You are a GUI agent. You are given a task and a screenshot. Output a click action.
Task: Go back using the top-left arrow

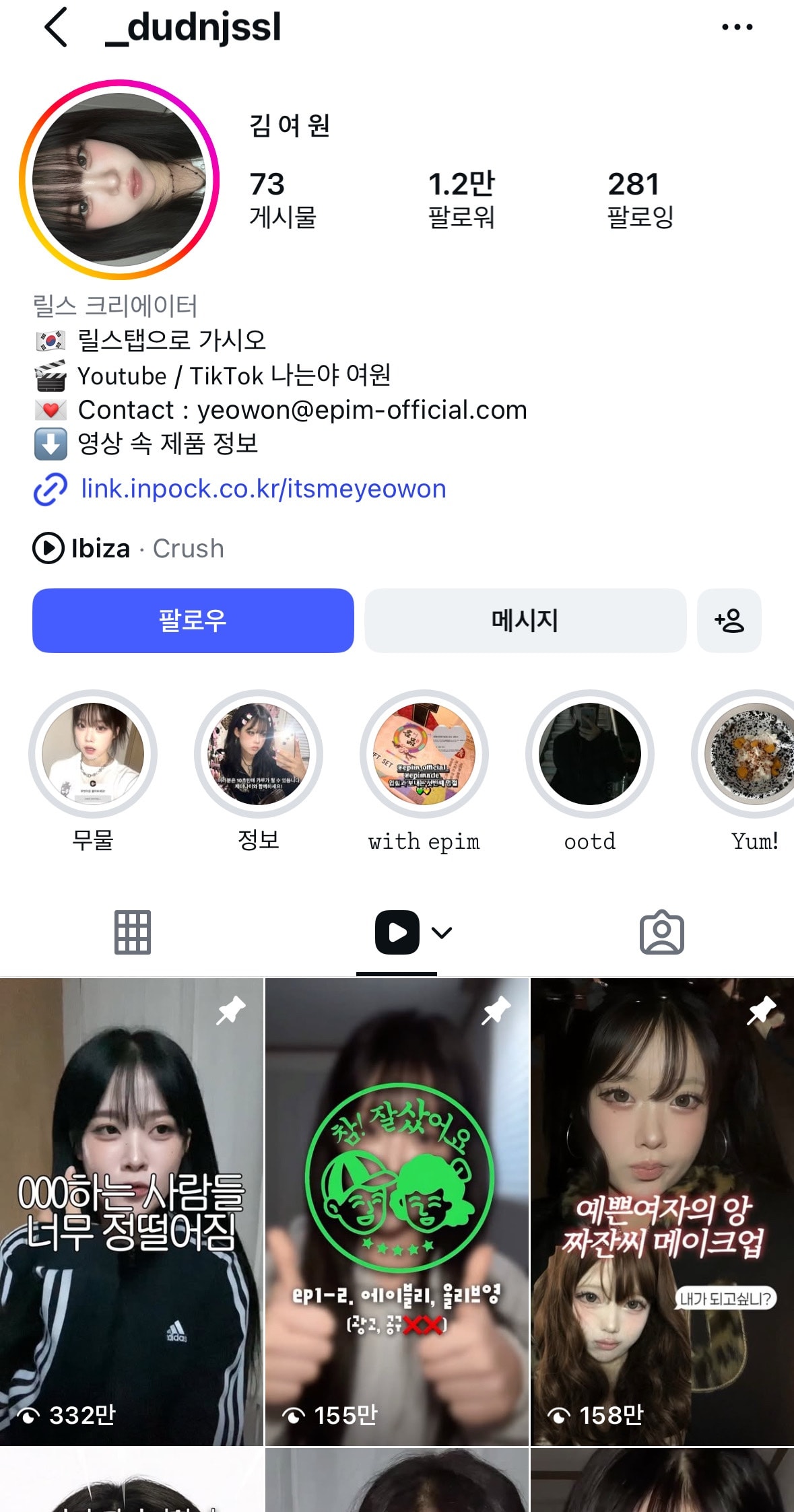57,28
